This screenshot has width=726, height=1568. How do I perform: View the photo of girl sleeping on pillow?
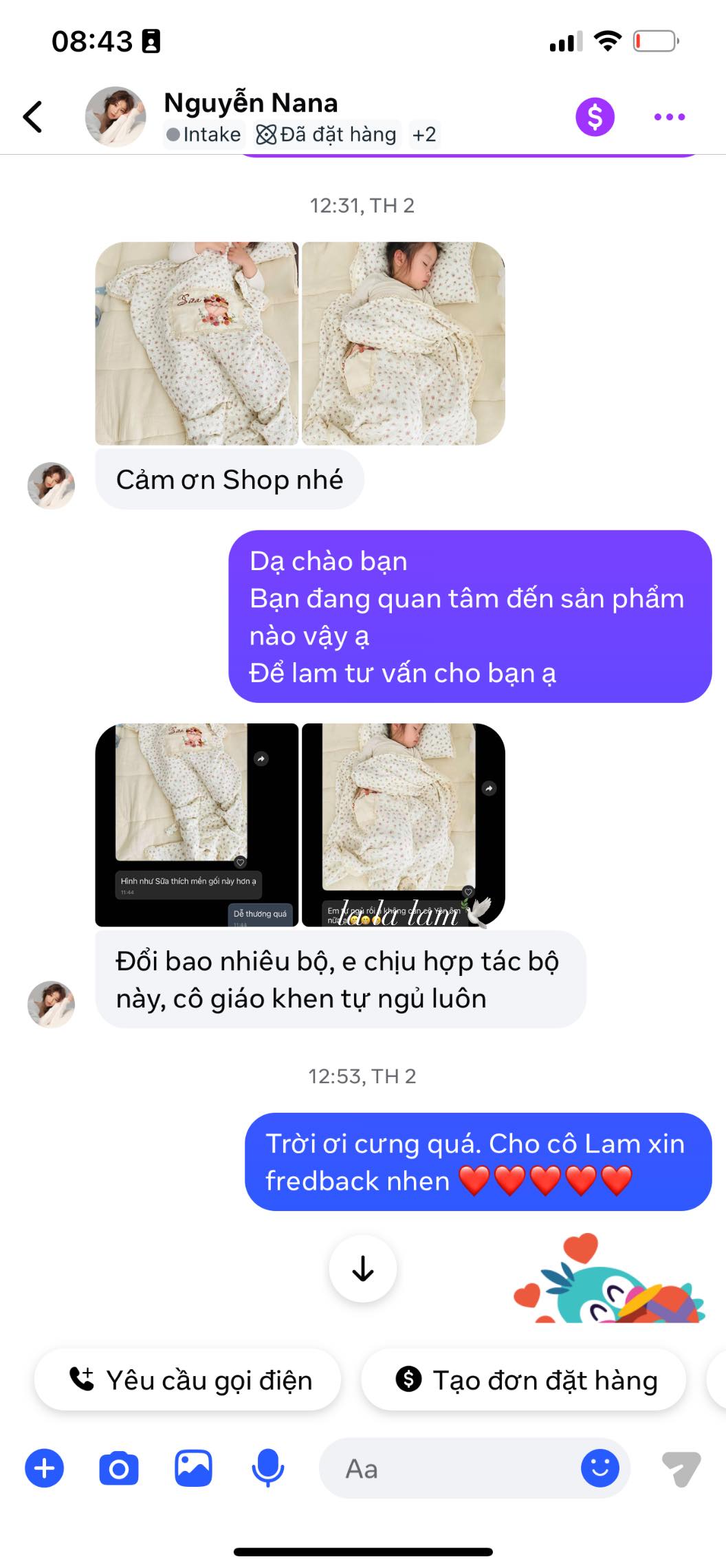[x=404, y=343]
